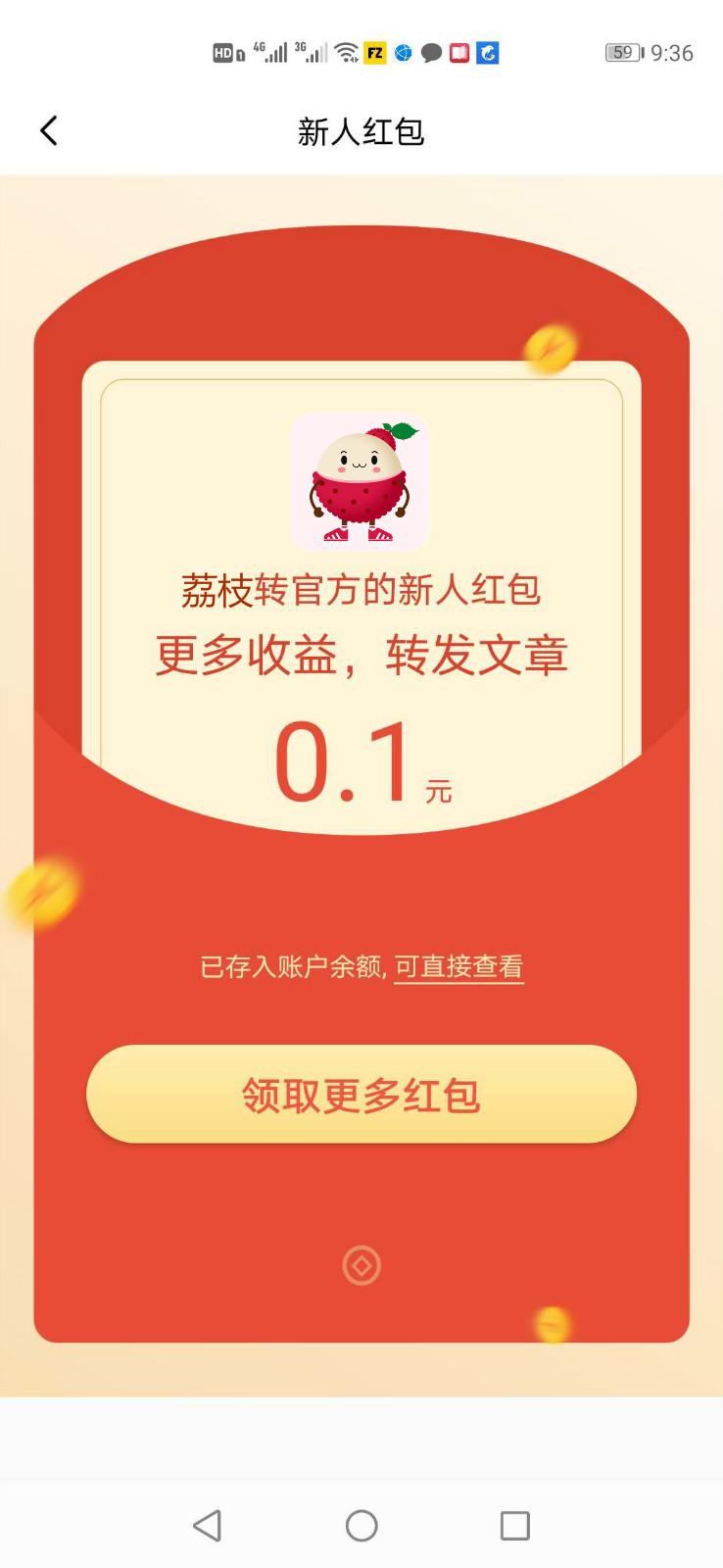Tap the 领取更多红包 button
Viewport: 723px width, 1568px height.
click(361, 1094)
